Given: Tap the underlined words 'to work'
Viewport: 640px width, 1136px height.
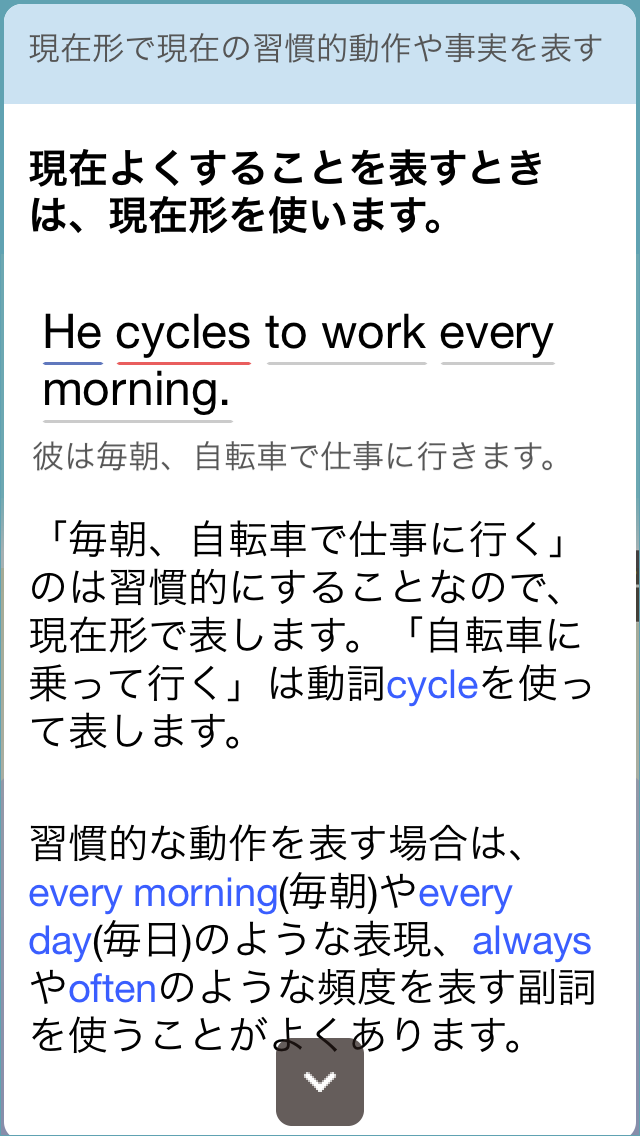Looking at the screenshot, I should (x=346, y=333).
